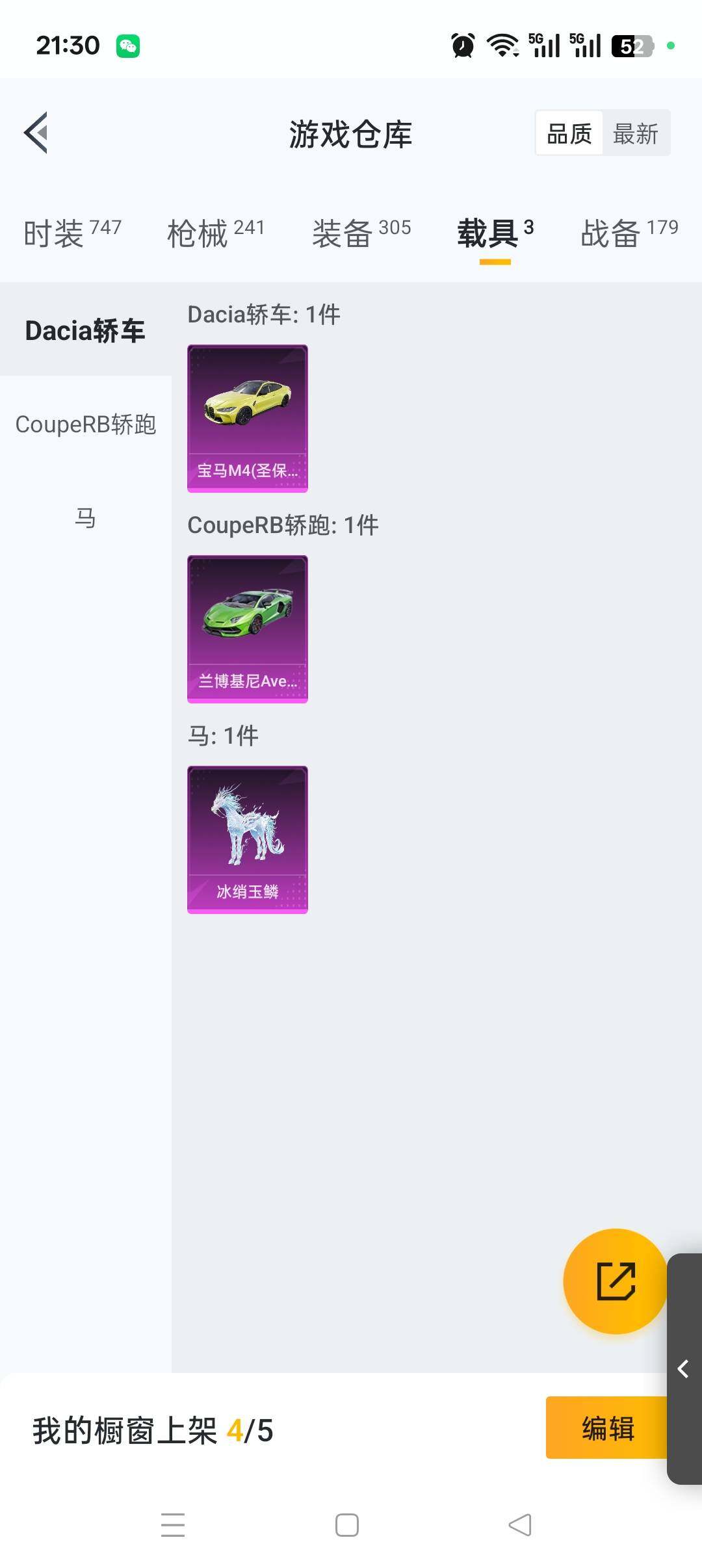The width and height of the screenshot is (702, 1568).
Task: Select 马 category in the side list
Action: coord(85,518)
